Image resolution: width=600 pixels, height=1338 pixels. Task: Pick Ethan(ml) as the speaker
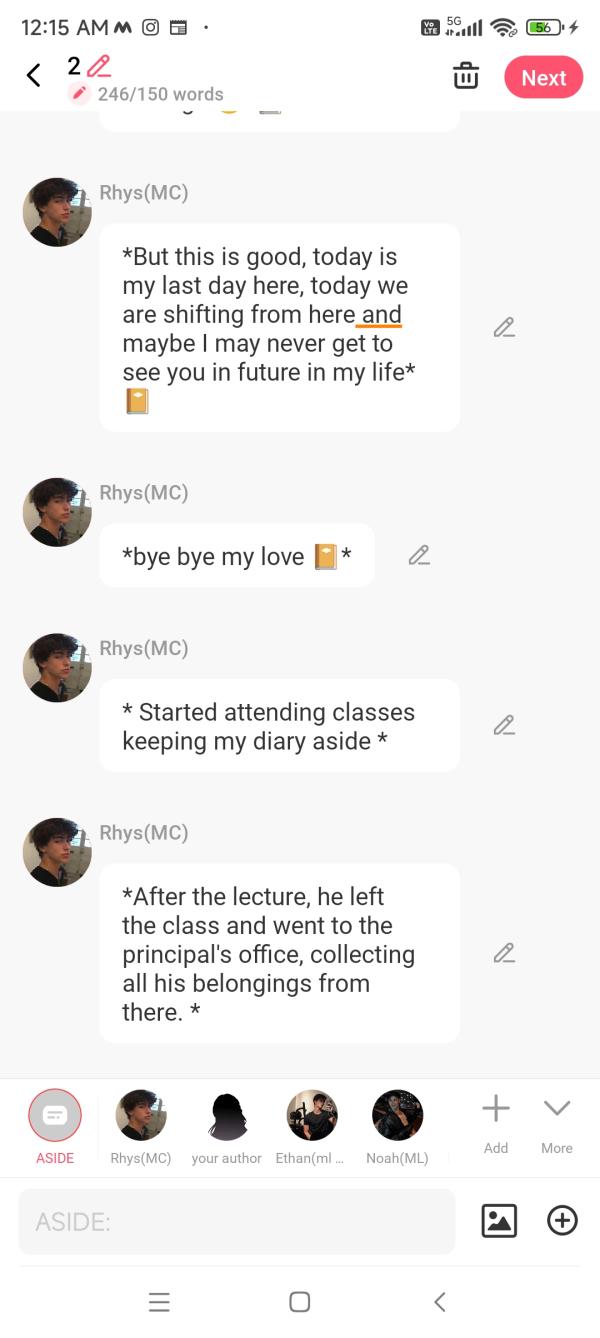pos(311,1115)
